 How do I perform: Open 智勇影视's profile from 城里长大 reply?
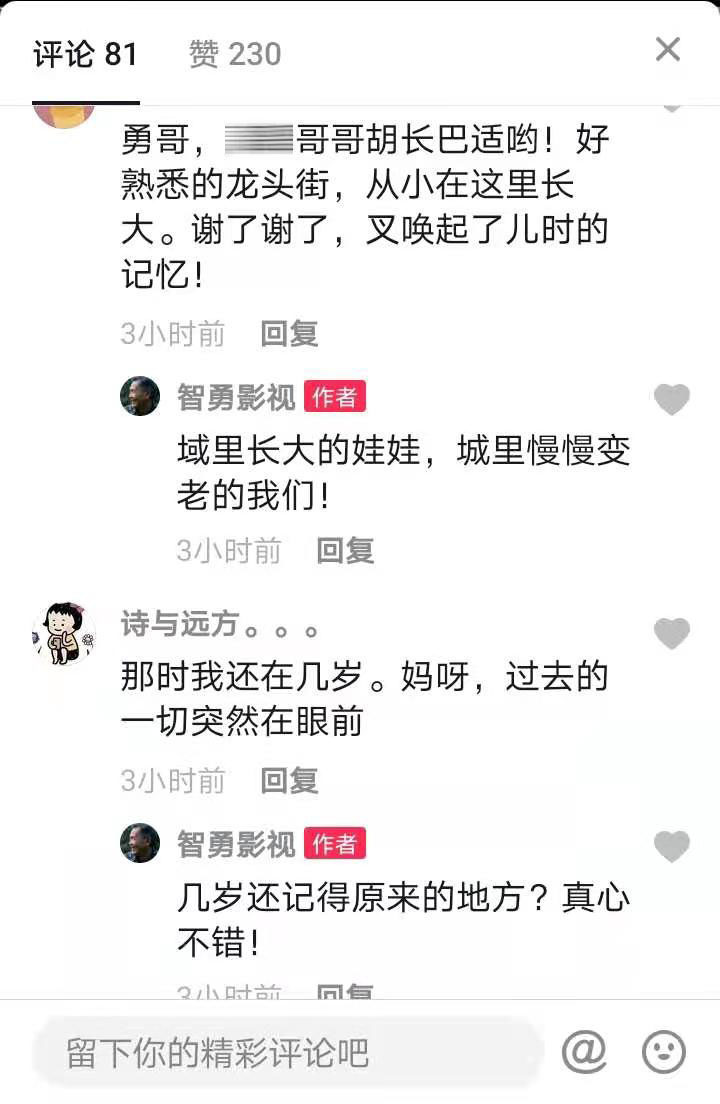coord(140,397)
